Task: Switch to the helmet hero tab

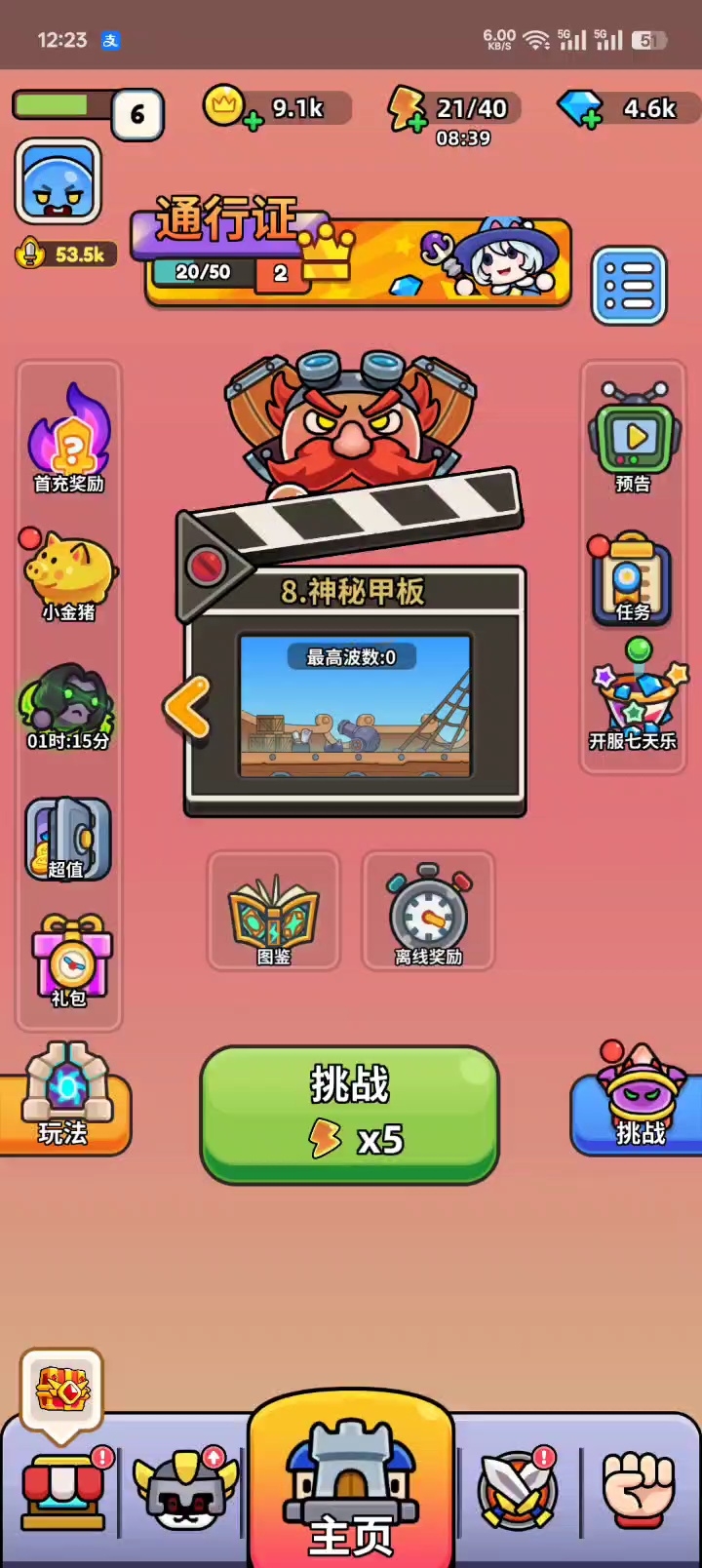Action: [187, 1492]
